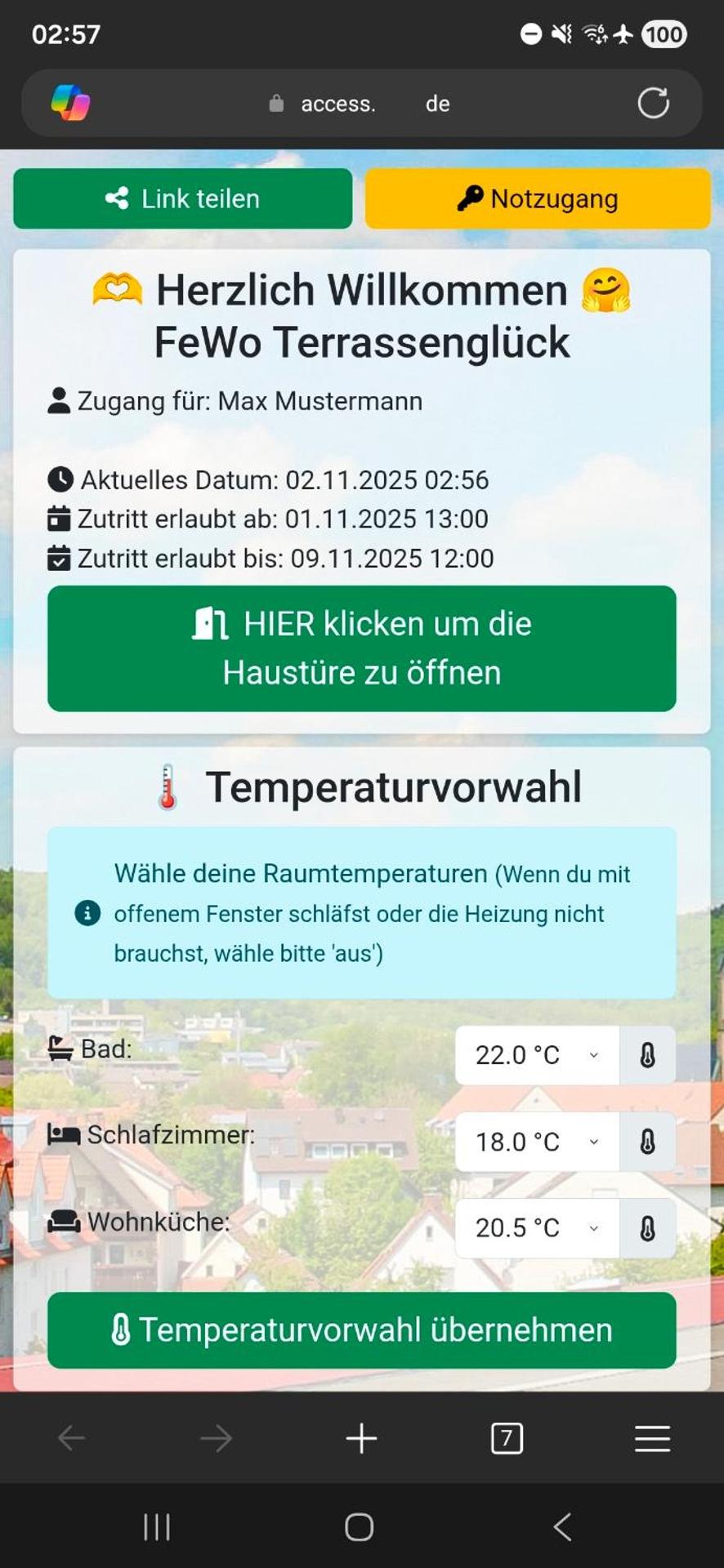Select the thermometer icon next to Schlafzimmer

click(648, 1142)
